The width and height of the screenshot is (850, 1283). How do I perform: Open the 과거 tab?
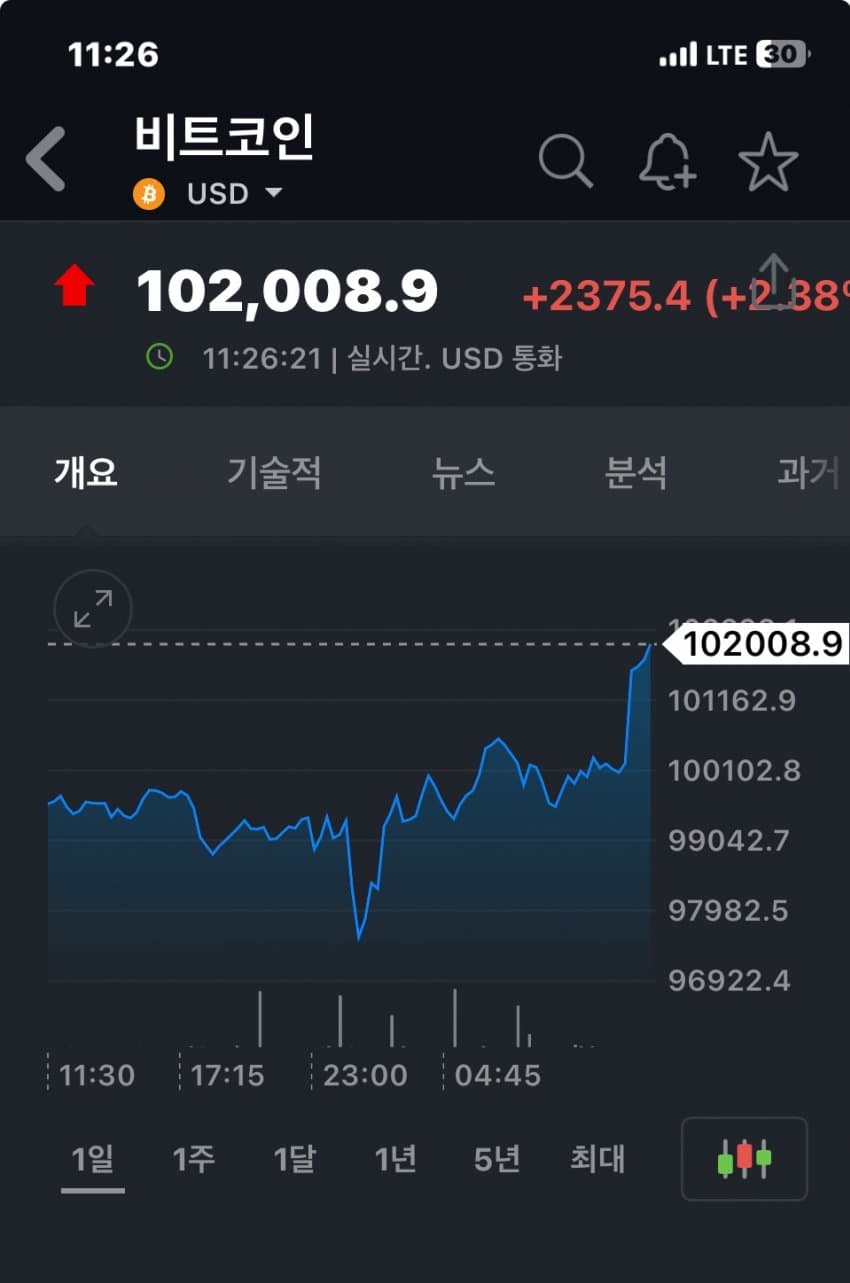[x=808, y=472]
